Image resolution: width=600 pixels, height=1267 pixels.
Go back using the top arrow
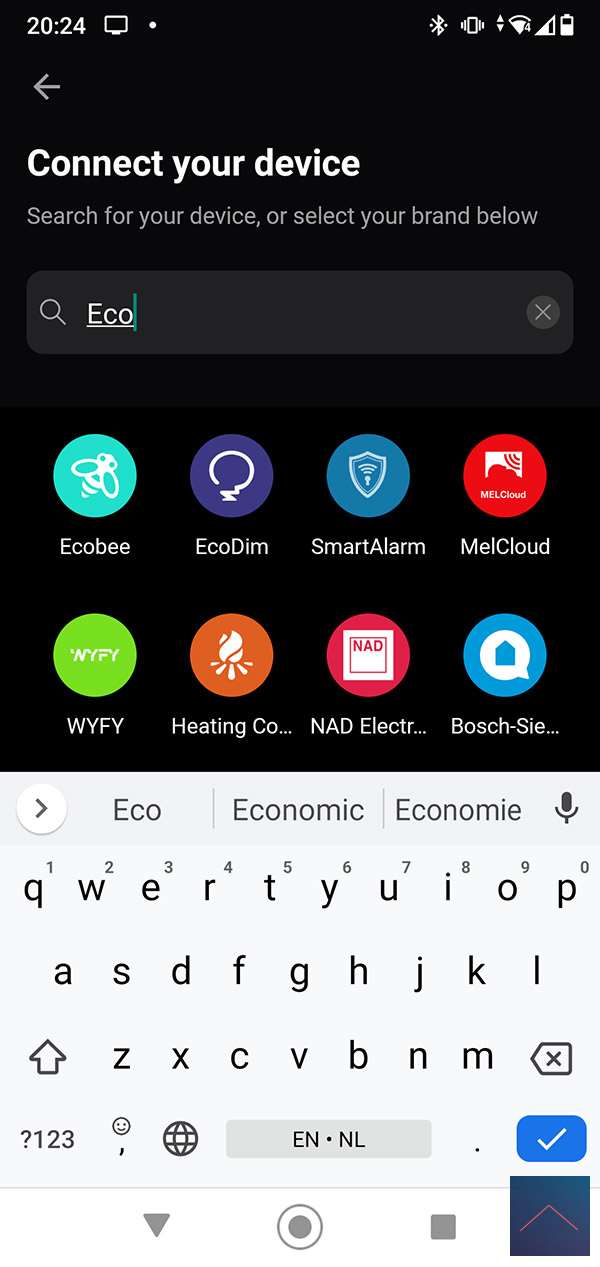click(x=46, y=87)
